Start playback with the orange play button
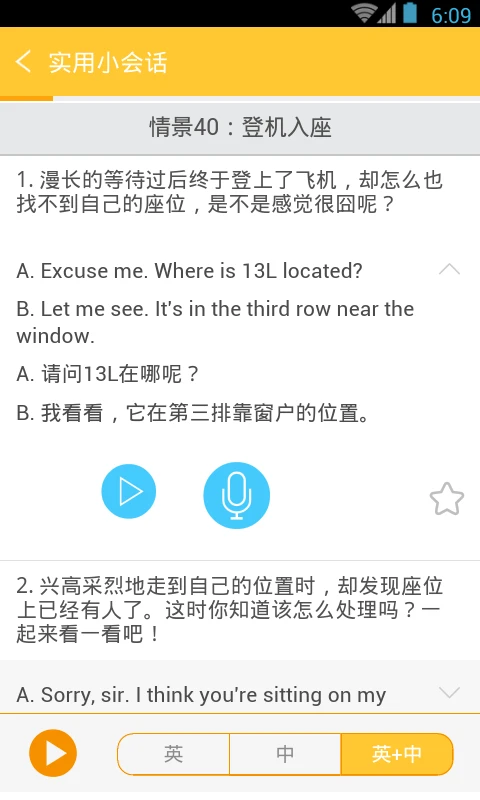 (x=53, y=753)
